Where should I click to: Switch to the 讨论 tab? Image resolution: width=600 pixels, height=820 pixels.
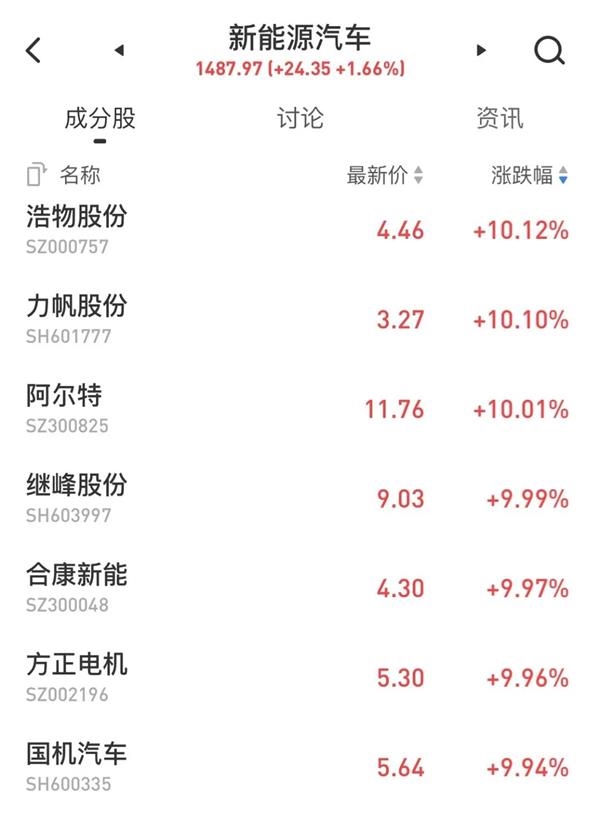tap(300, 119)
